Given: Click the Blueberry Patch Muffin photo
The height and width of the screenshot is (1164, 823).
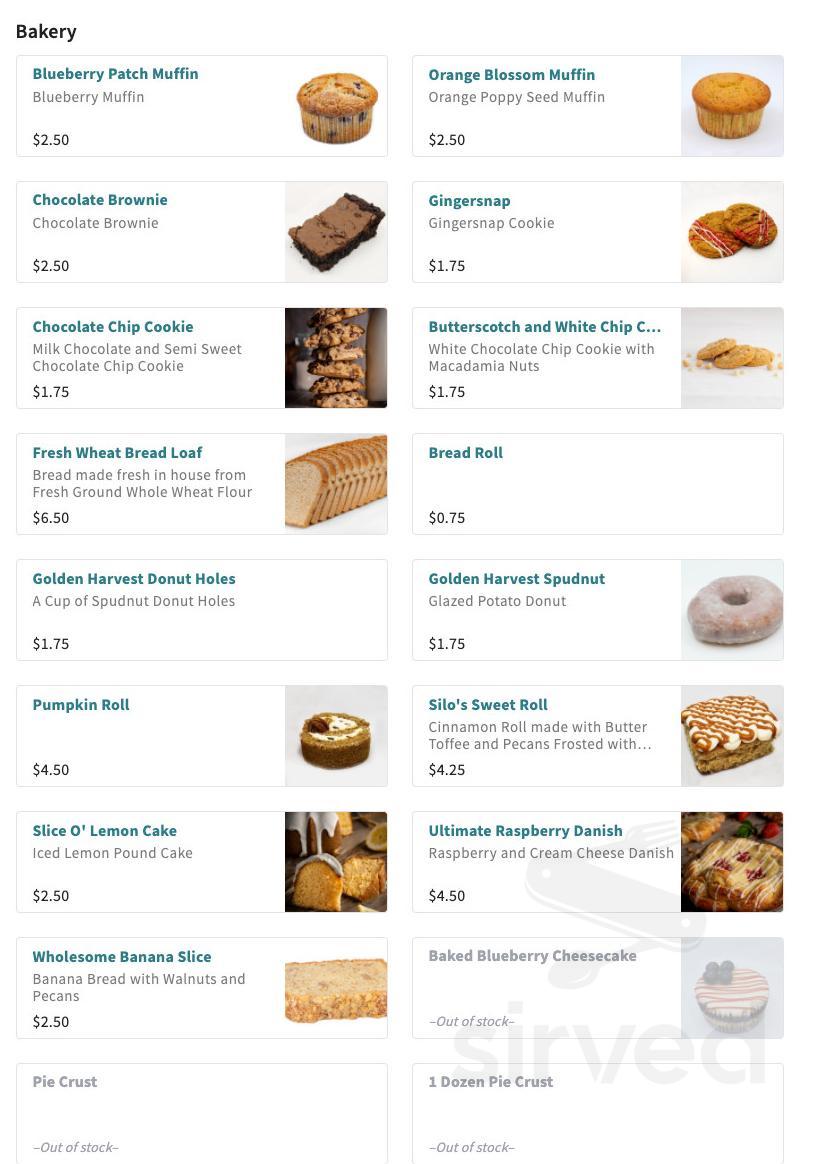Looking at the screenshot, I should coord(335,105).
